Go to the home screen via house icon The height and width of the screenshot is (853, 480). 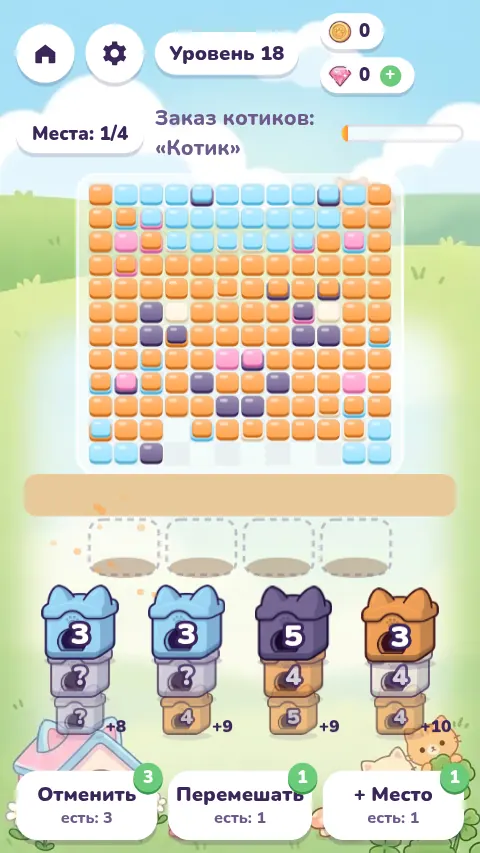tap(45, 53)
